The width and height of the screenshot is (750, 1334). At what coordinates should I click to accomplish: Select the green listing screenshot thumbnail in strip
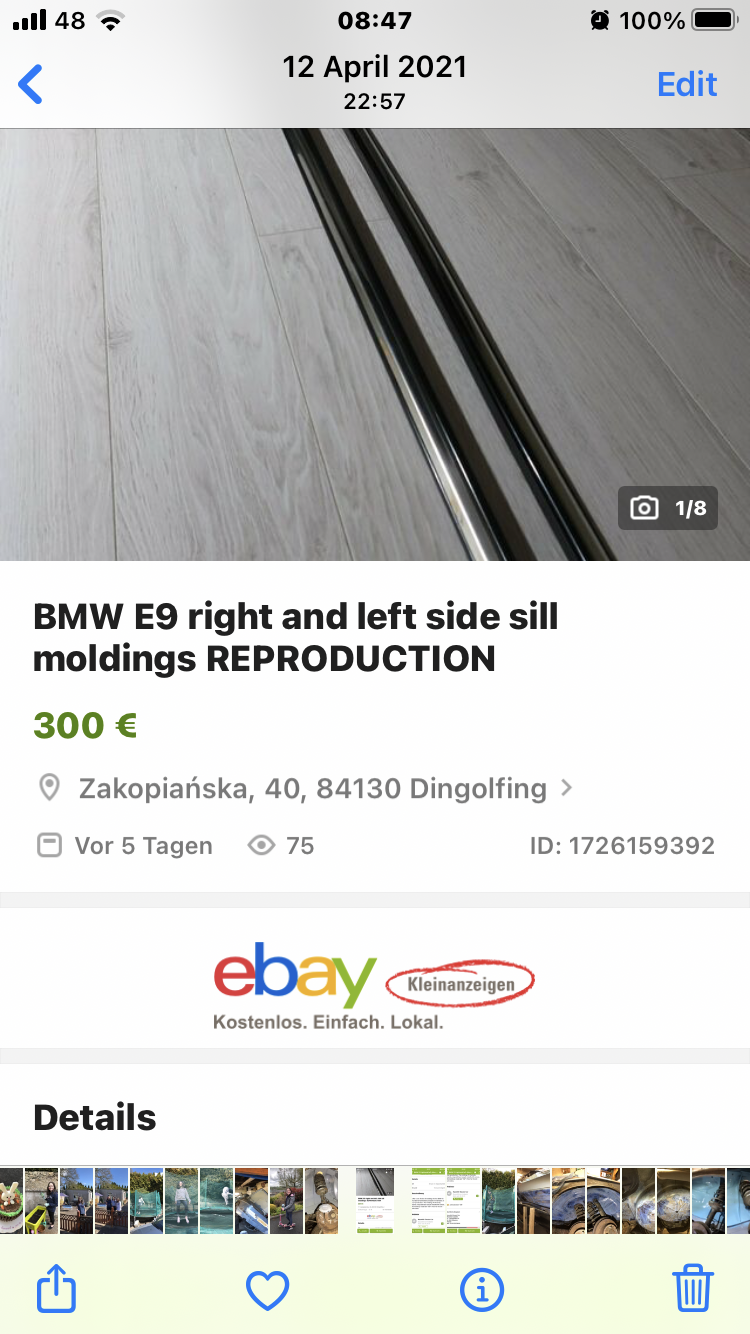click(x=429, y=1200)
